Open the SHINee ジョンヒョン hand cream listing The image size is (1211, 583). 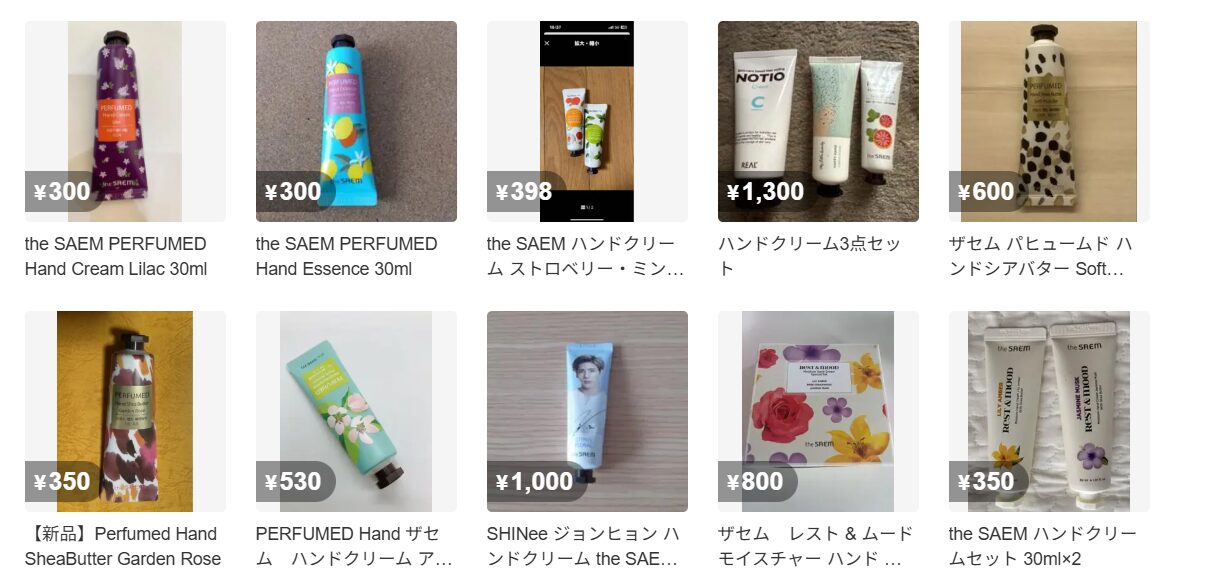click(587, 411)
